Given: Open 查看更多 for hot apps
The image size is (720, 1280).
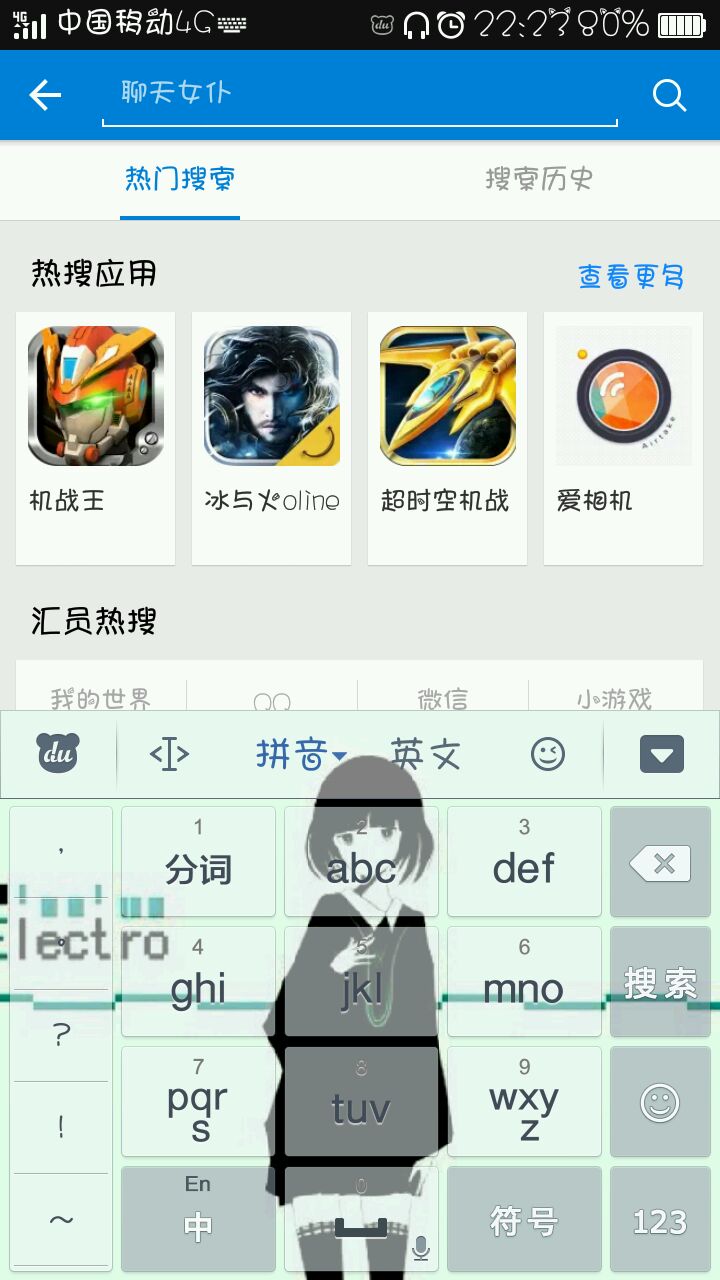Looking at the screenshot, I should 631,277.
